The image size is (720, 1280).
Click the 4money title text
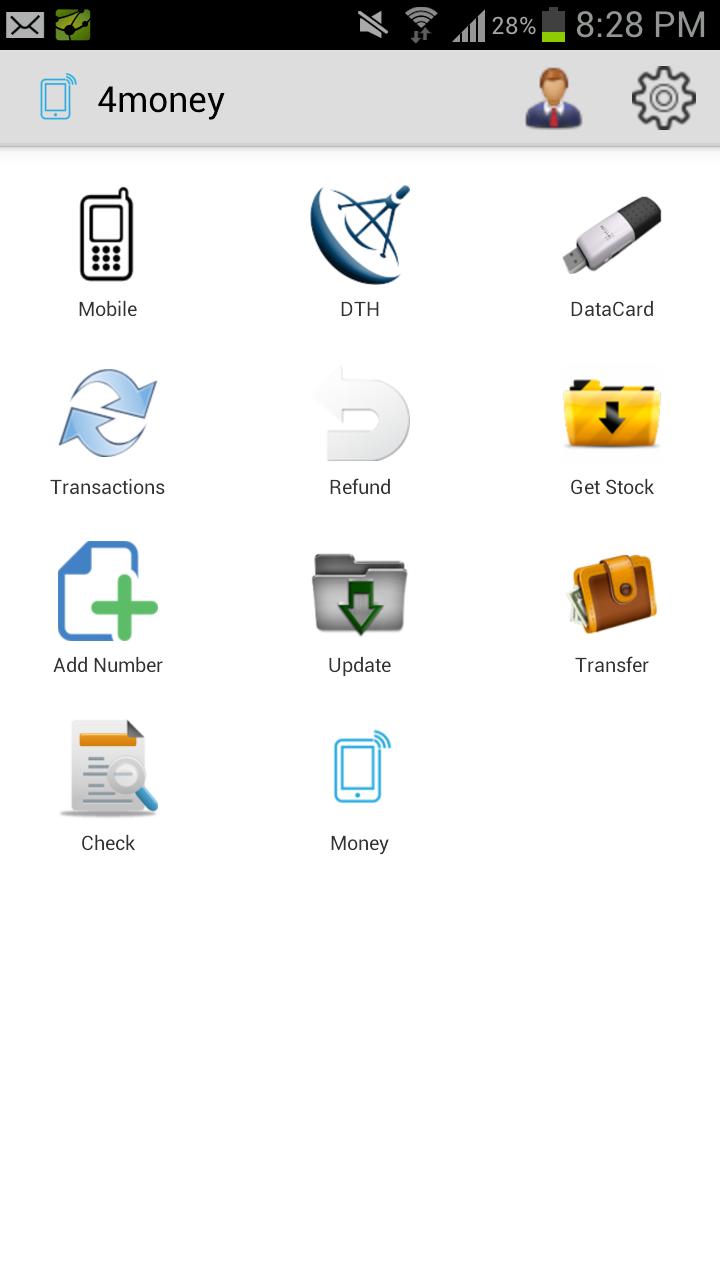coord(160,99)
